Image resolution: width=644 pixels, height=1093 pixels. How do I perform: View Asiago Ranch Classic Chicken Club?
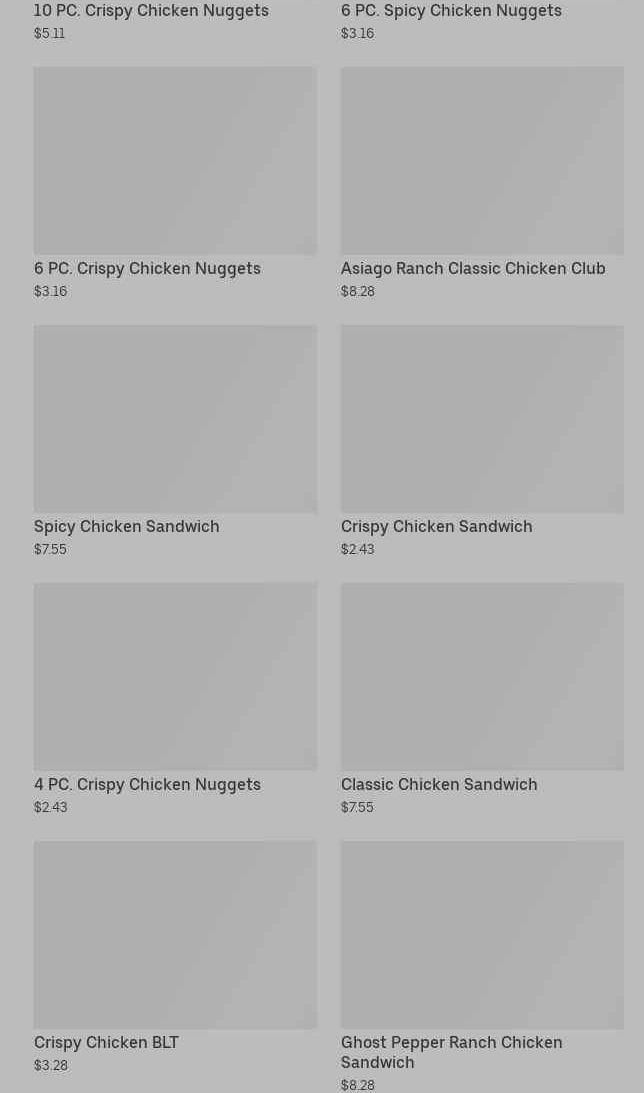[x=482, y=183]
